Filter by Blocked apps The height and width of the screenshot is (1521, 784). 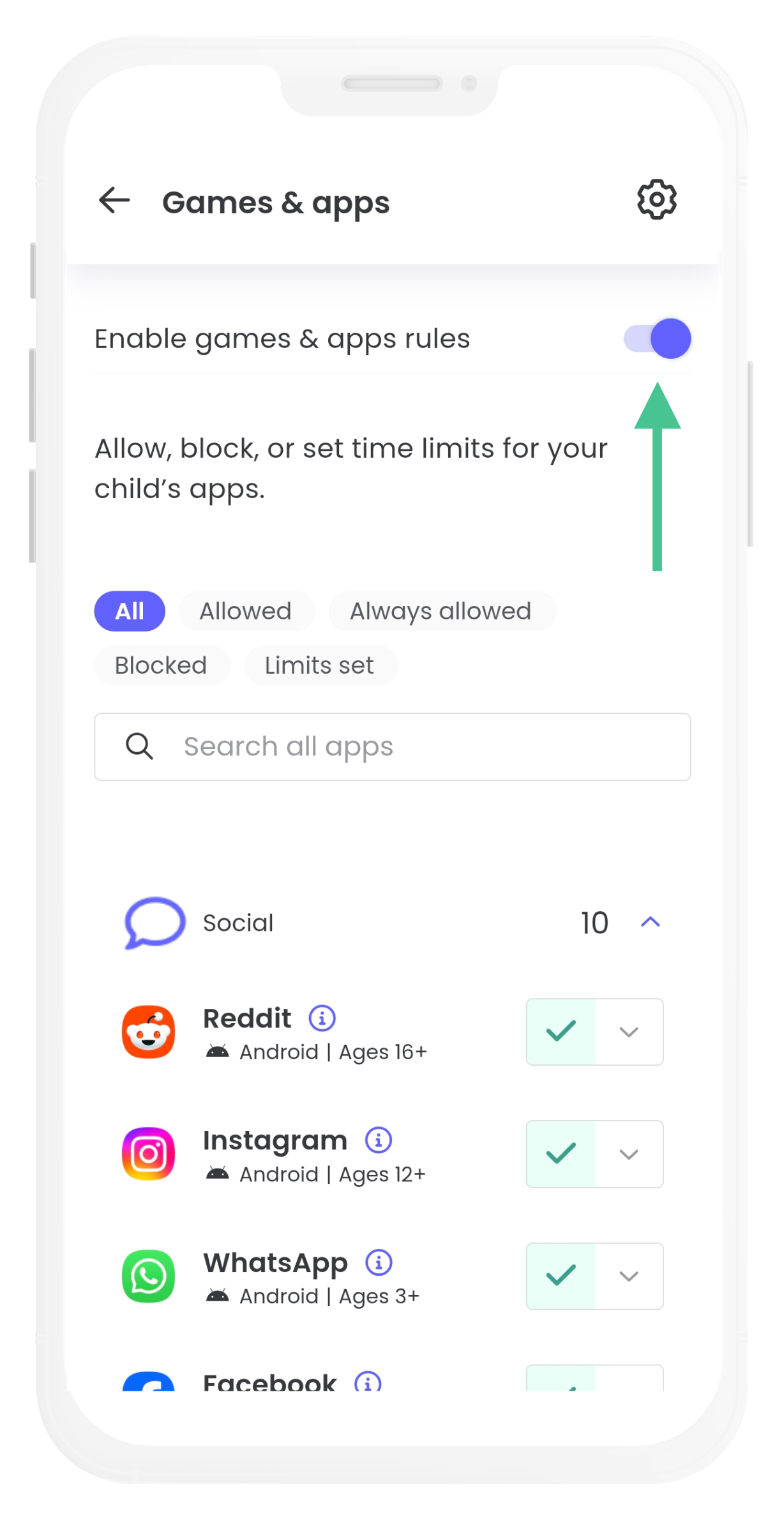pos(161,665)
